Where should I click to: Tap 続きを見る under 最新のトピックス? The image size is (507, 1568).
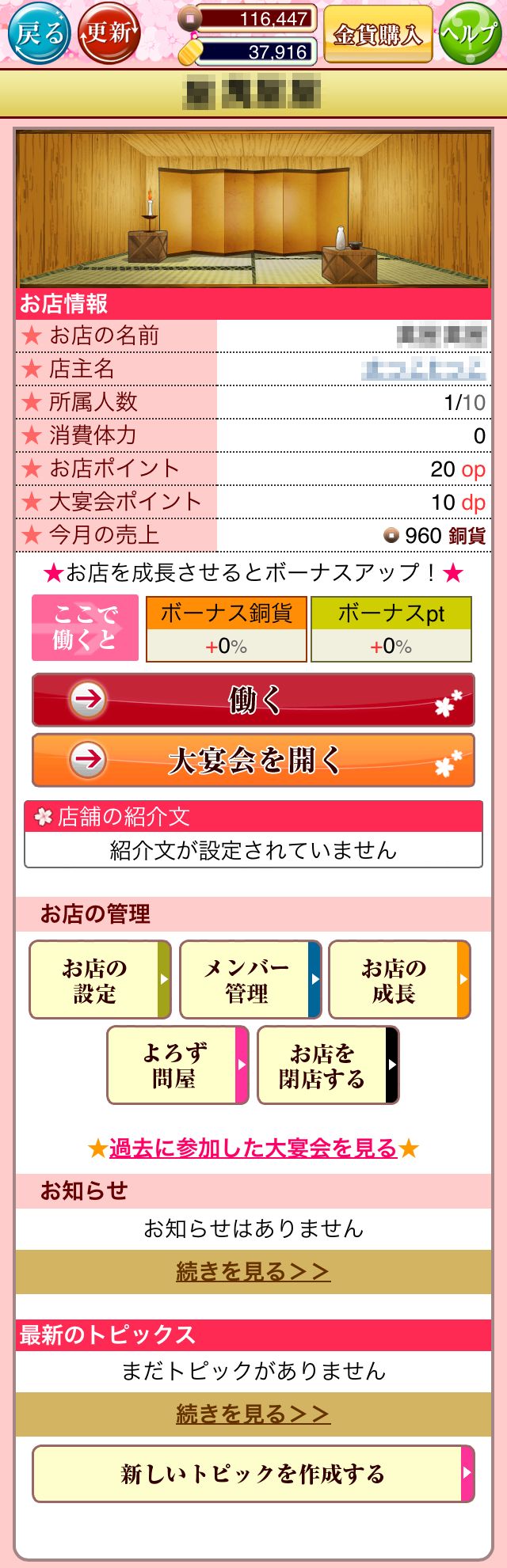click(x=253, y=1414)
